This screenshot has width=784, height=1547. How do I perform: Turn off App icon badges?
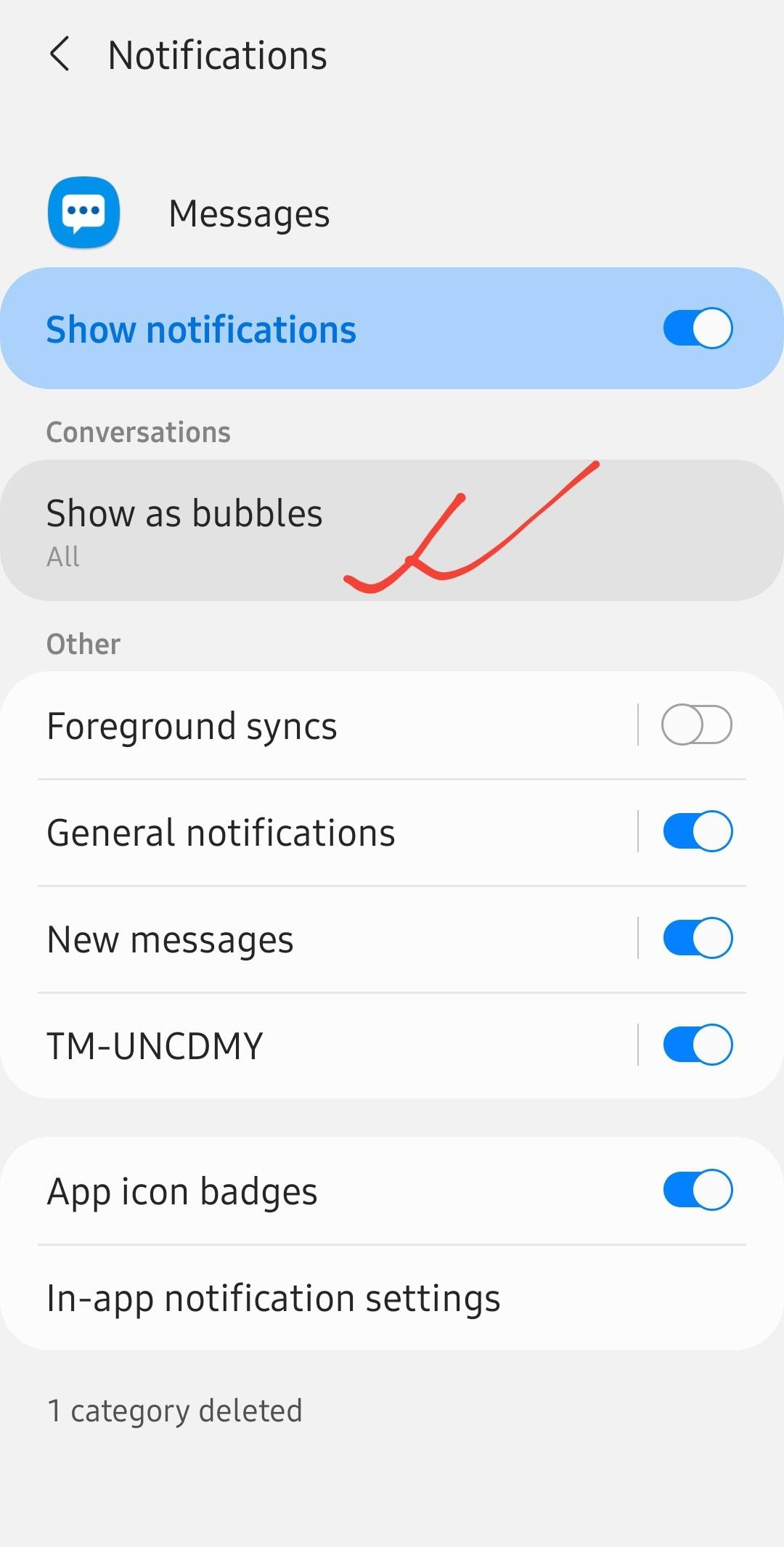coord(695,1190)
